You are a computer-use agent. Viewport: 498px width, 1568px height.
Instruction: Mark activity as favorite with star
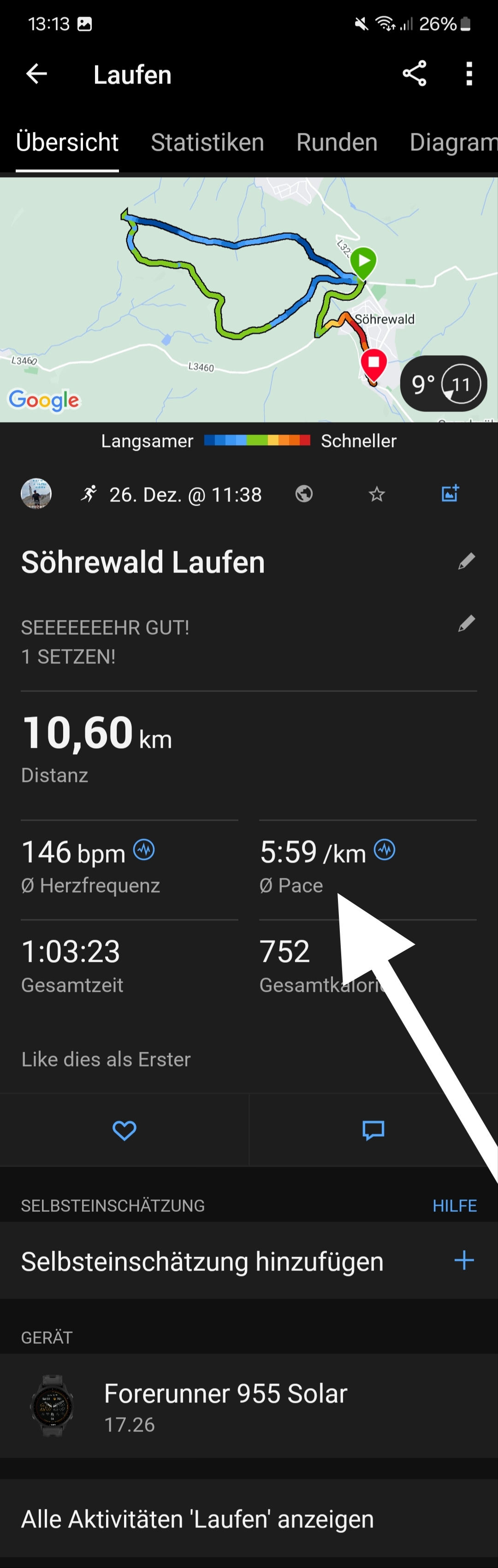[x=377, y=494]
